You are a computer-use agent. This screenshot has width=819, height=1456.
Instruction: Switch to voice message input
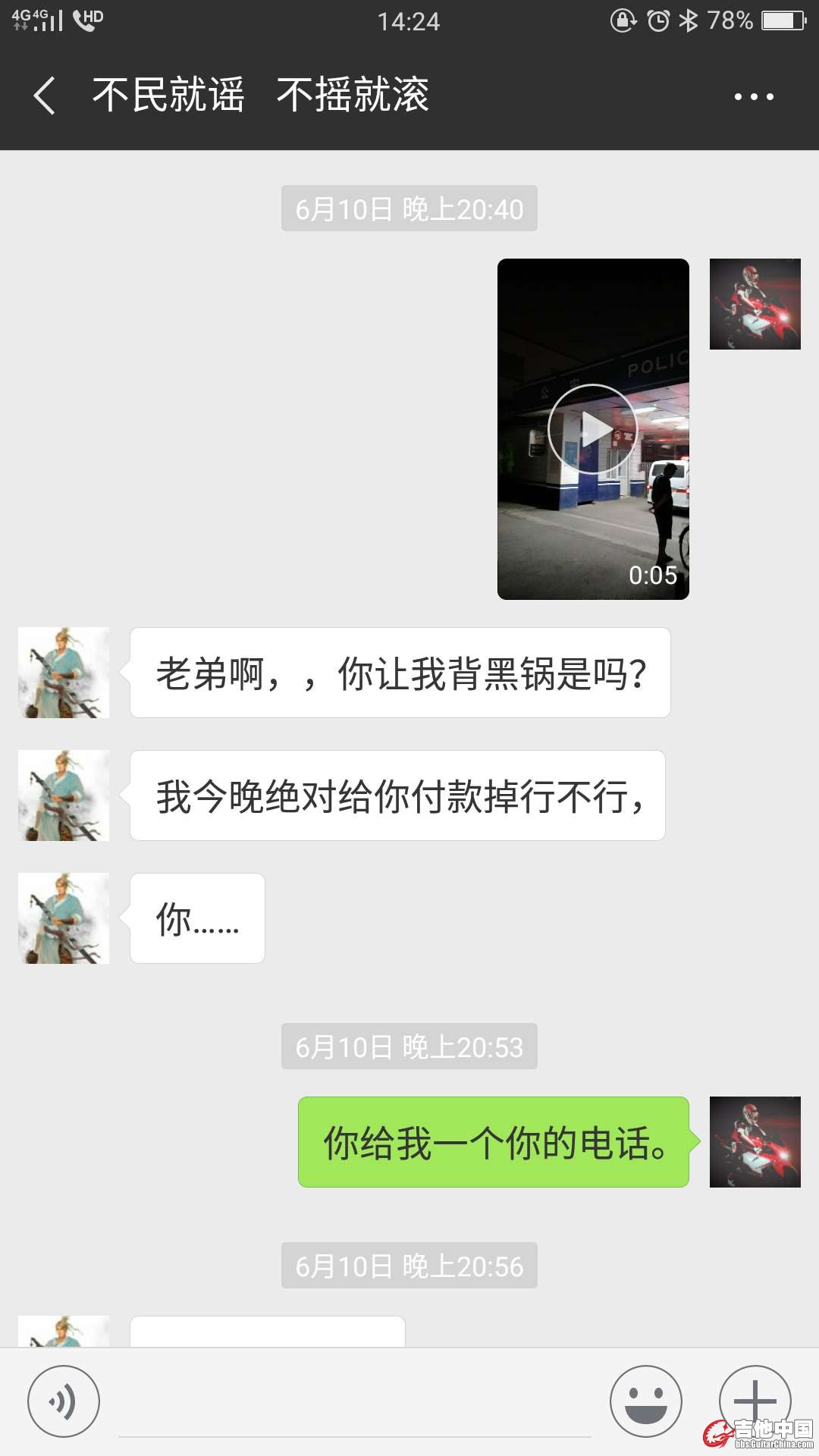point(64,1401)
